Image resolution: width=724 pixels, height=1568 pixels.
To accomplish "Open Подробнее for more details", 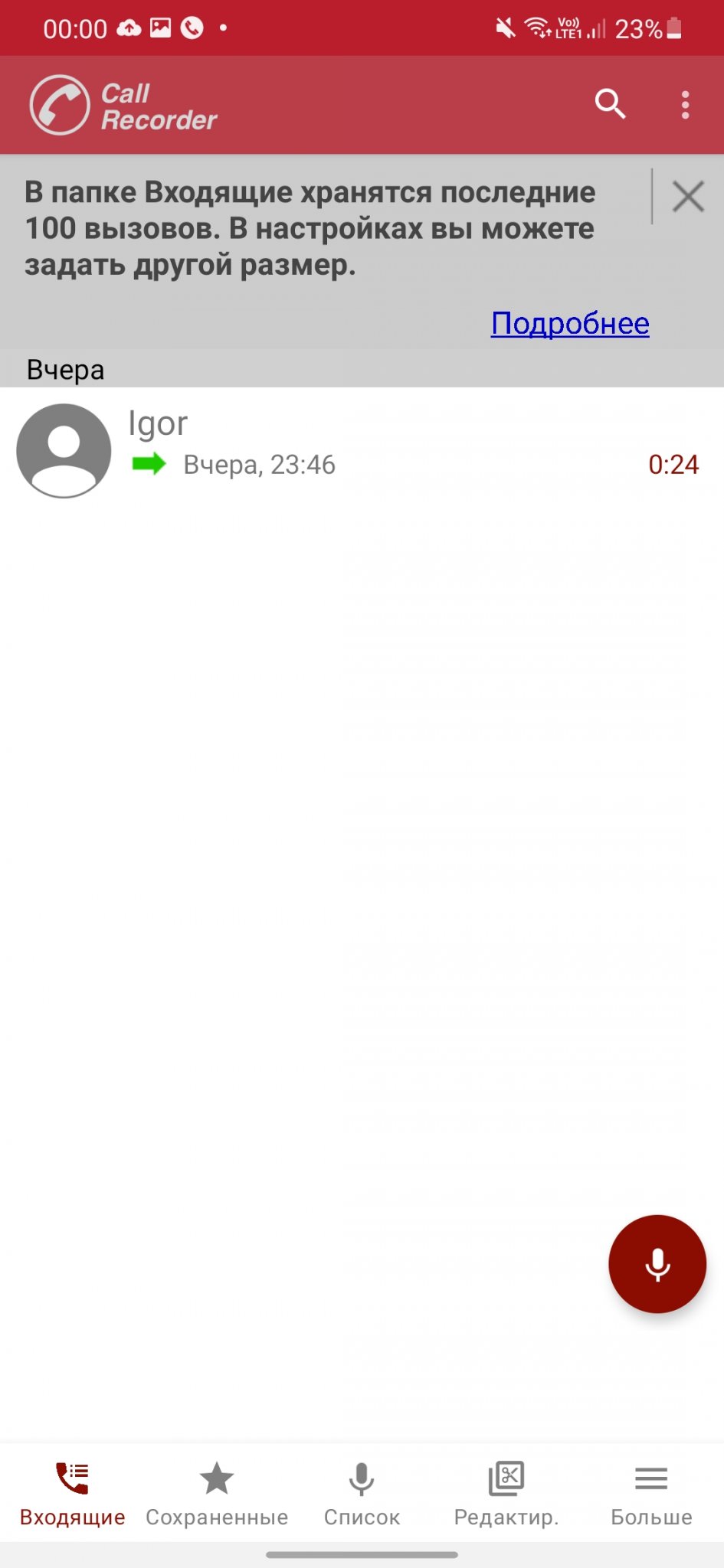I will click(x=569, y=322).
